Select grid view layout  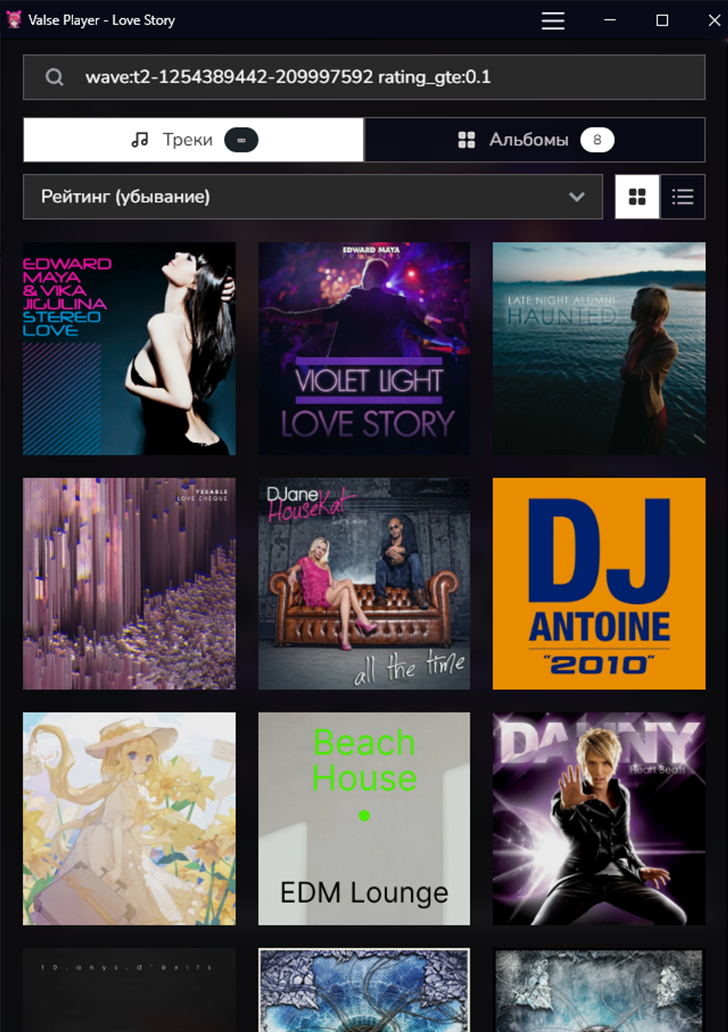point(637,197)
